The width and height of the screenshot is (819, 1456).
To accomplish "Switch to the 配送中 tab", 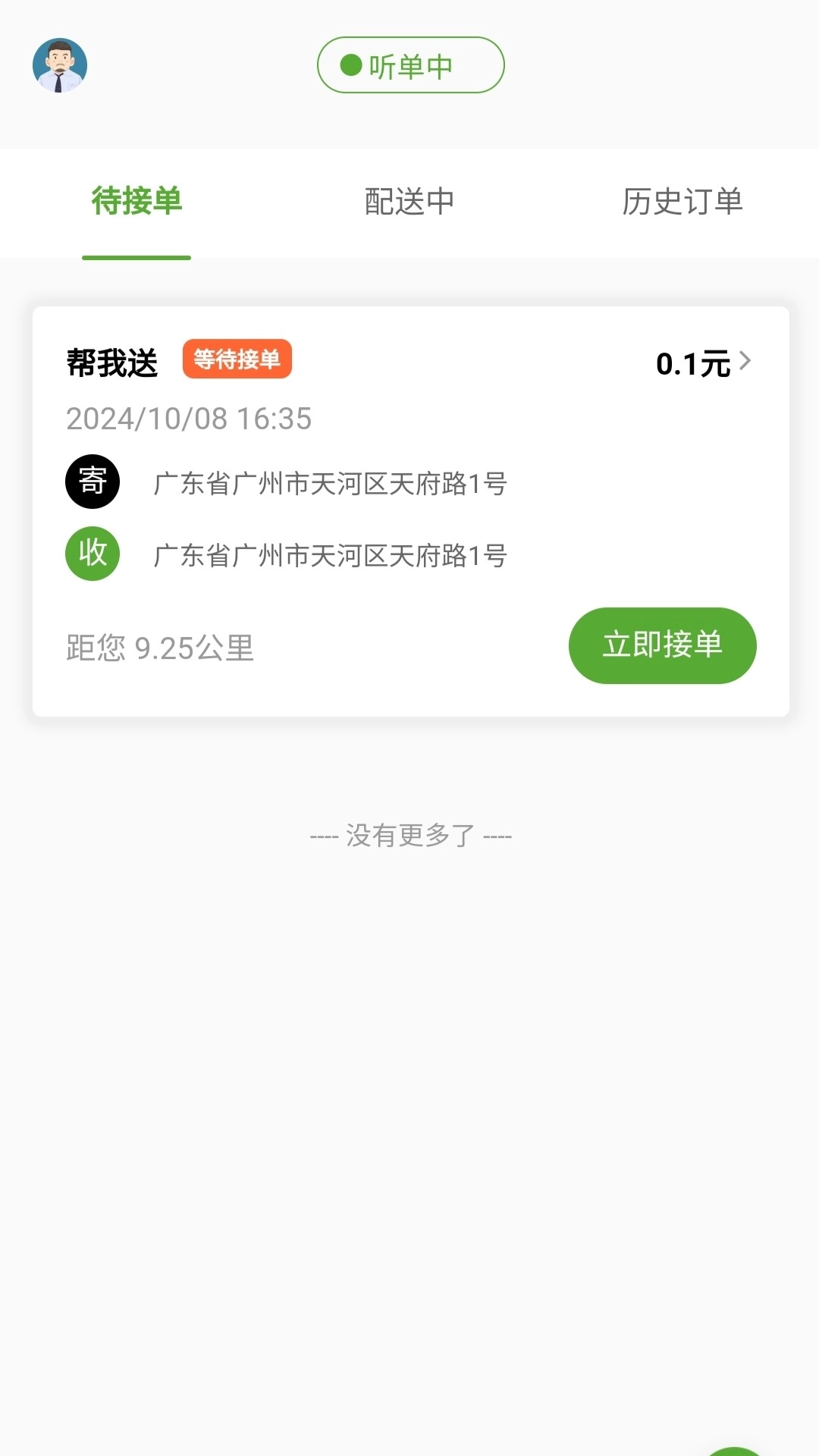I will point(409,202).
